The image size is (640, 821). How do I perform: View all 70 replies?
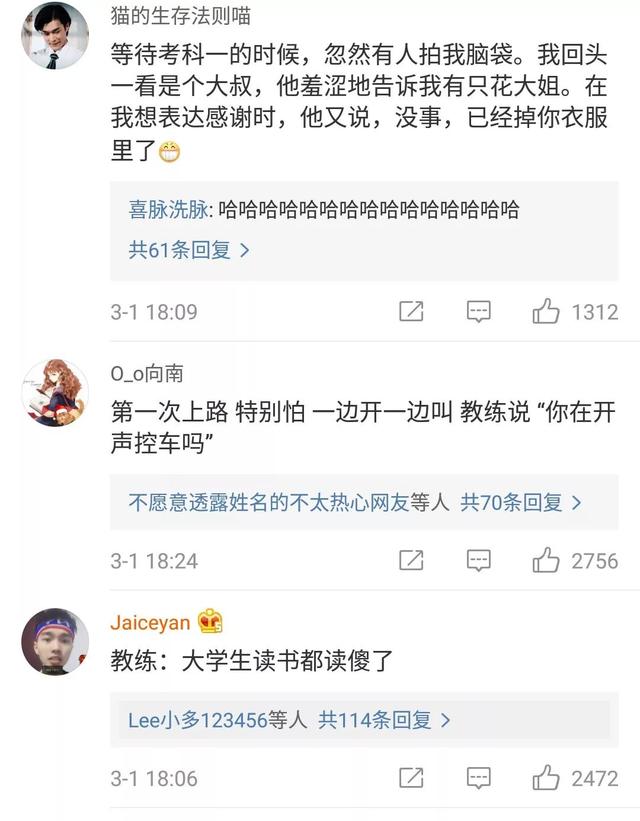coord(520,502)
